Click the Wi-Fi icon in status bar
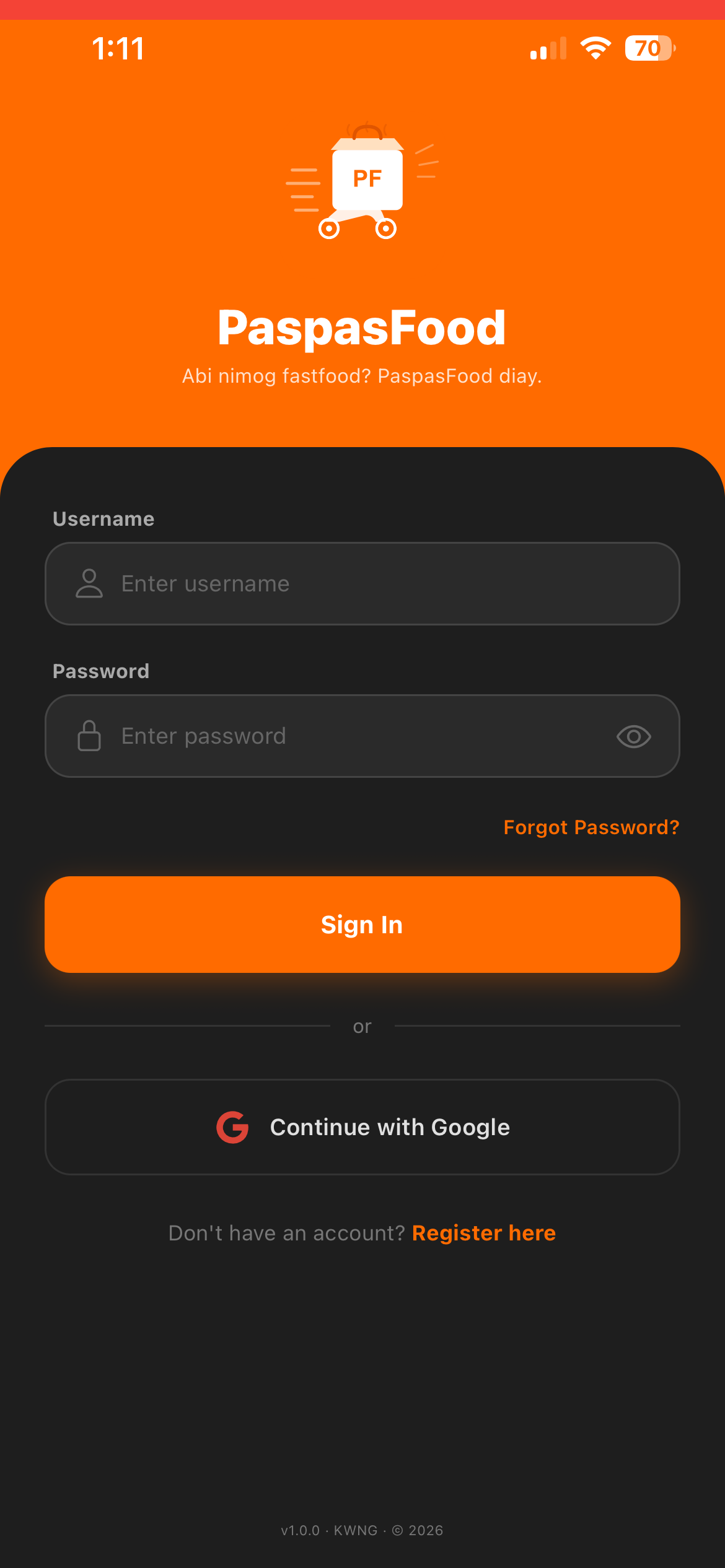The height and width of the screenshot is (1568, 725). point(594,47)
